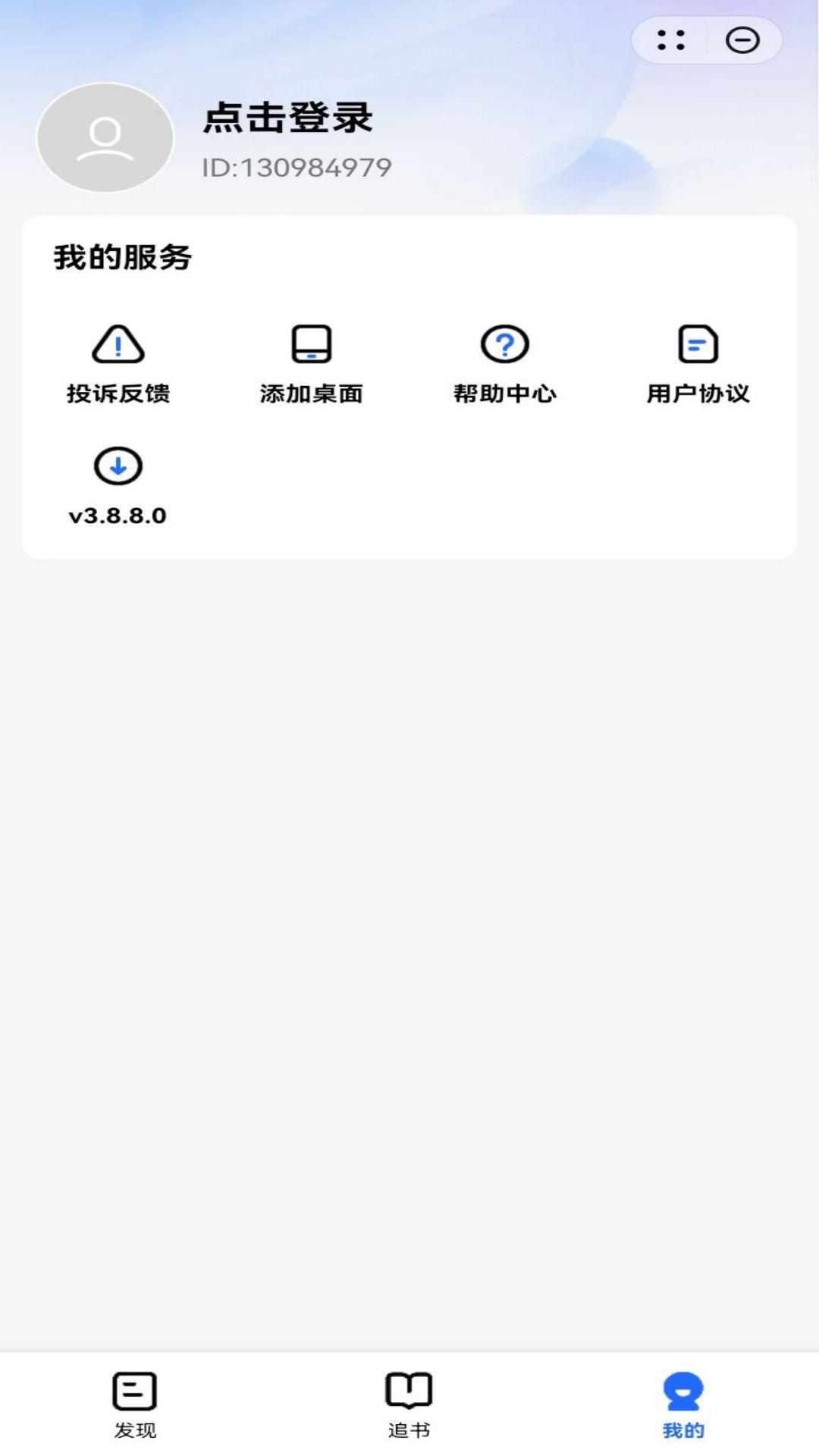Select the 我的 tab
This screenshot has height=1456, width=819.
pyautogui.click(x=683, y=1405)
